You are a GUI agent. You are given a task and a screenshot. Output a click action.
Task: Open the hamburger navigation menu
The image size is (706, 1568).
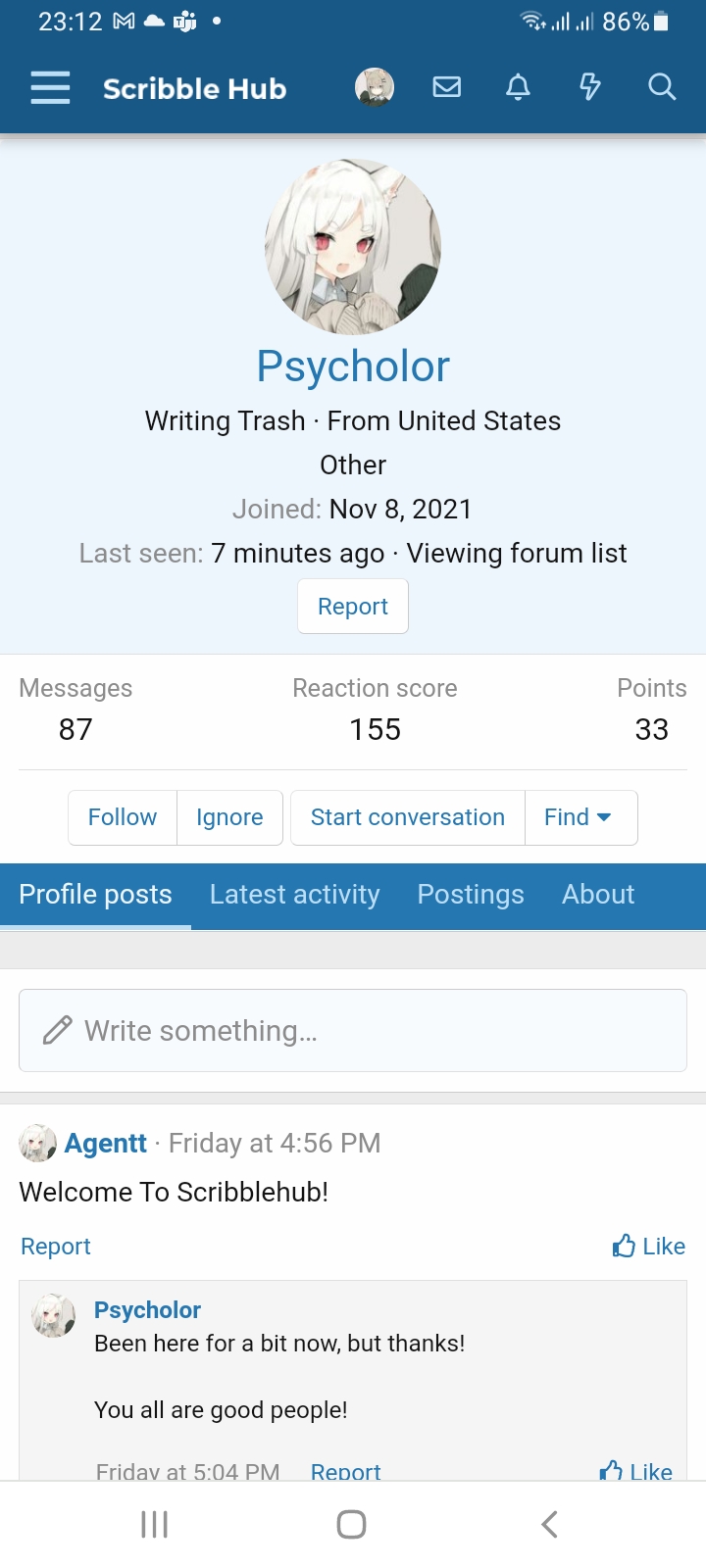[49, 88]
